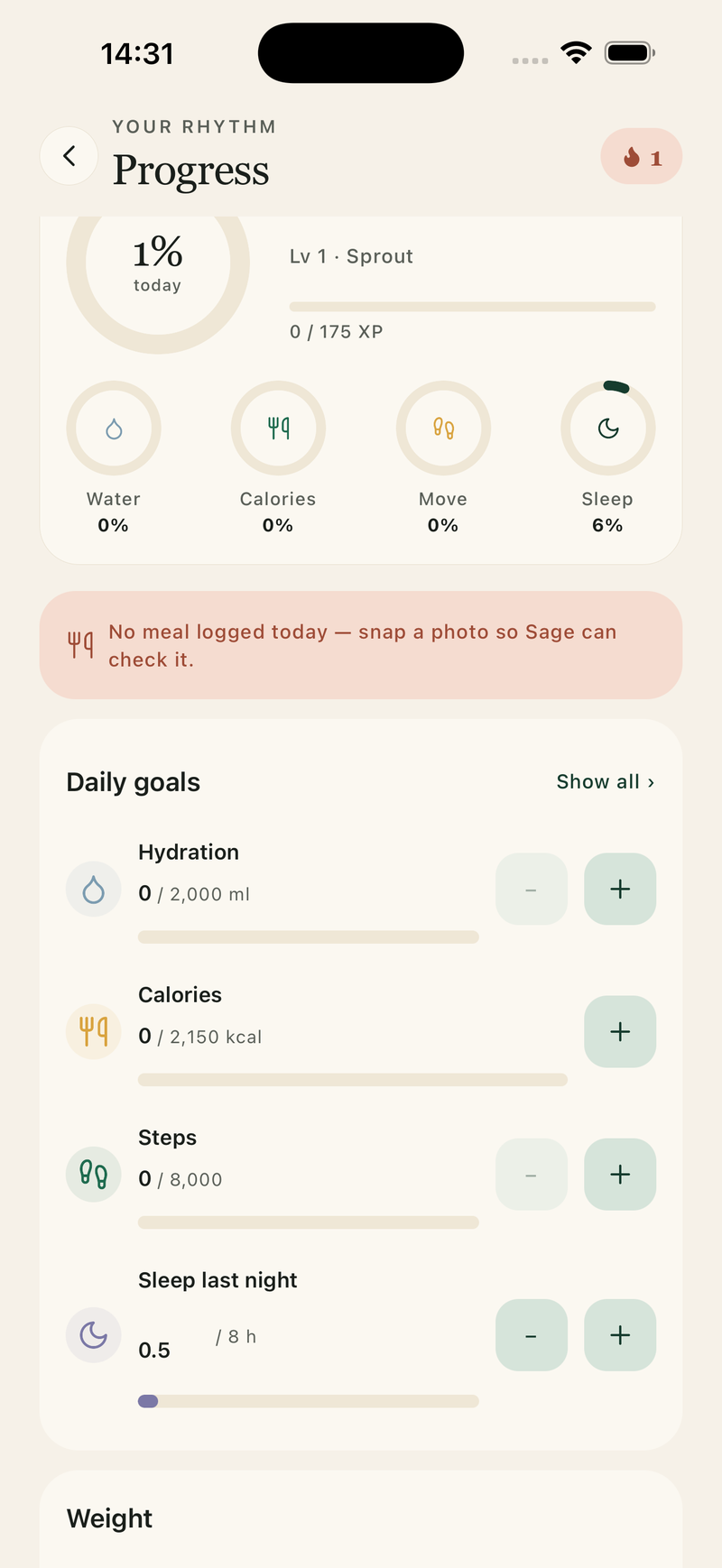Reduce steps using the minus button
This screenshot has height=1568, width=722.
pos(532,1174)
